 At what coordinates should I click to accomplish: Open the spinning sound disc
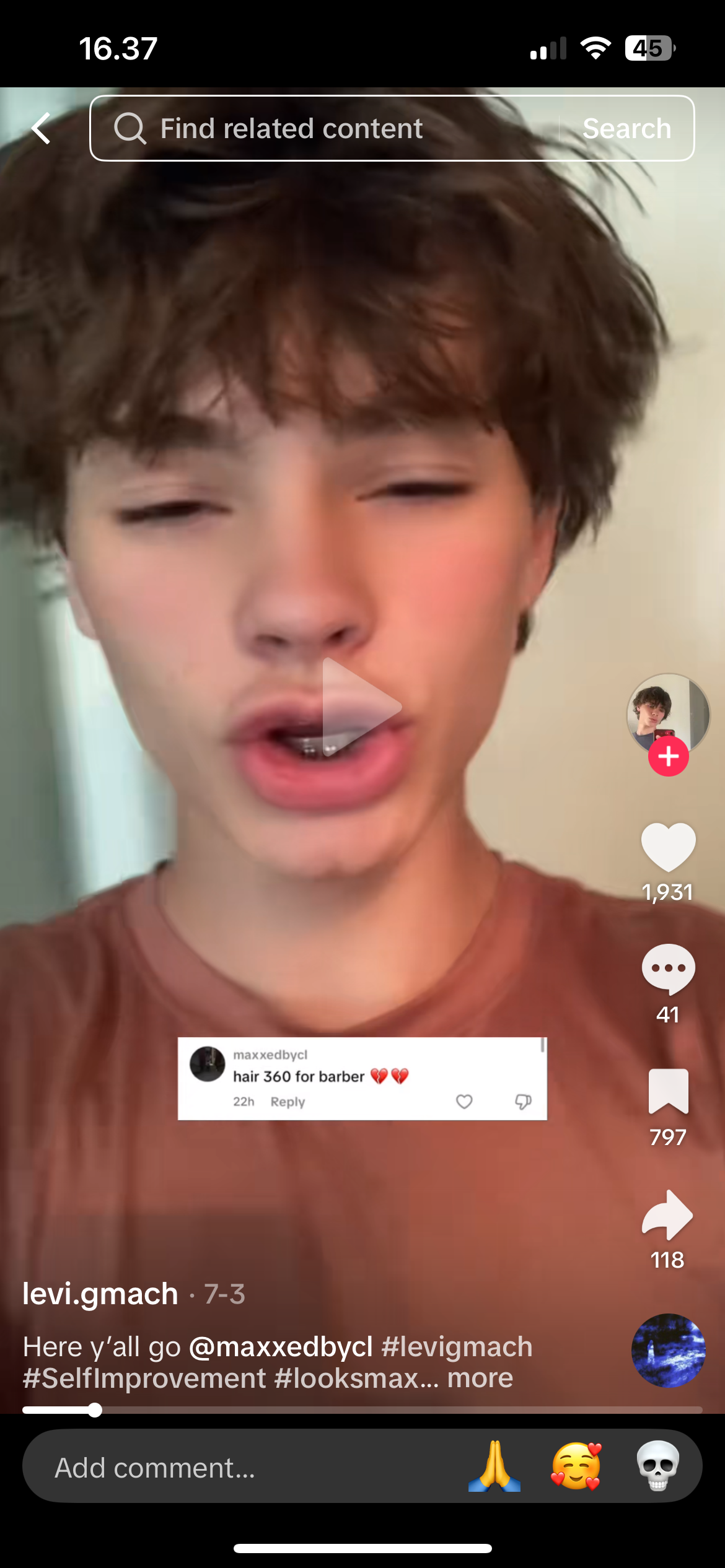[668, 1350]
